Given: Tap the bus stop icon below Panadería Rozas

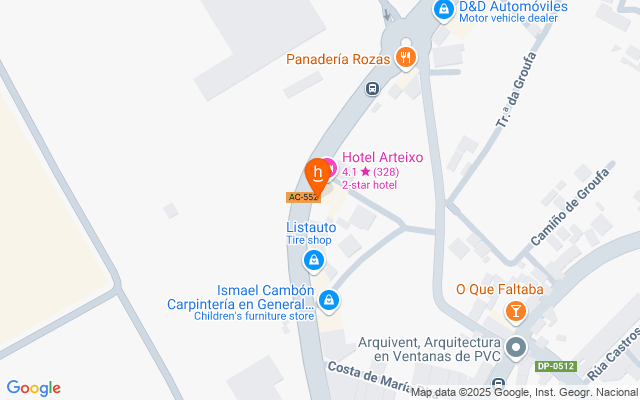Looking at the screenshot, I should pos(372,88).
